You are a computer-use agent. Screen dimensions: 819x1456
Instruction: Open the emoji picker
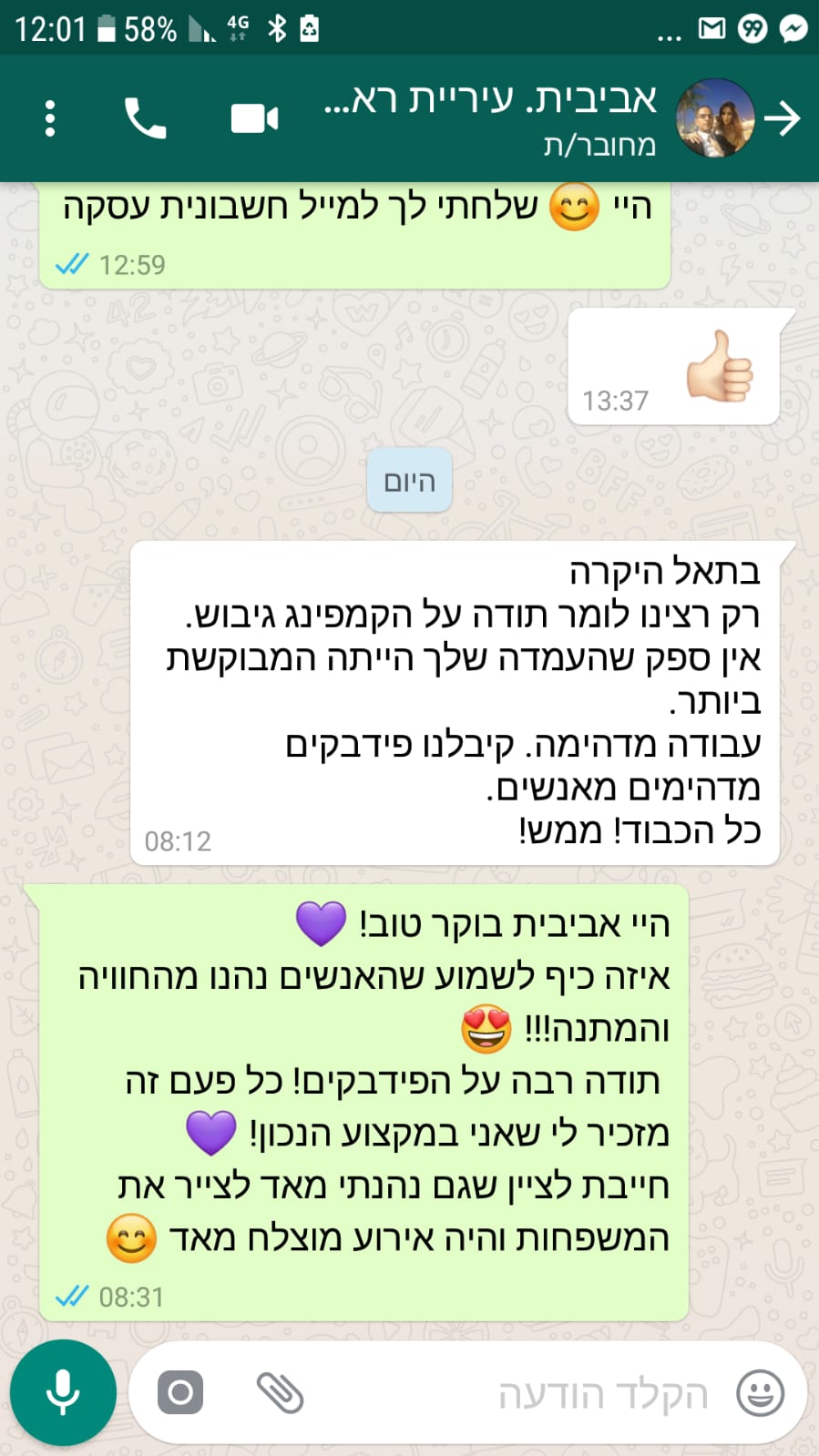click(x=760, y=1393)
